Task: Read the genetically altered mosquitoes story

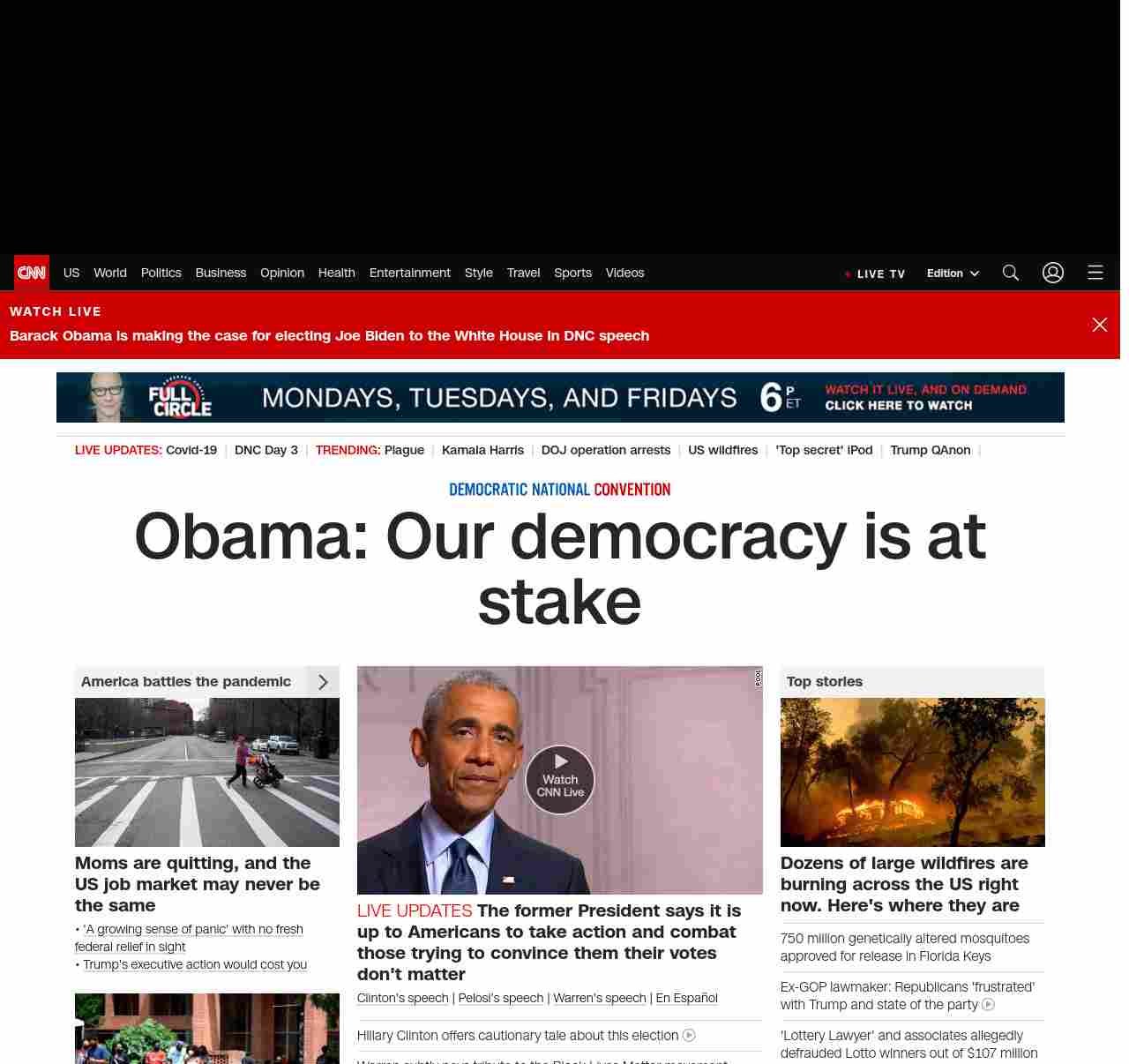Action: pos(904,947)
